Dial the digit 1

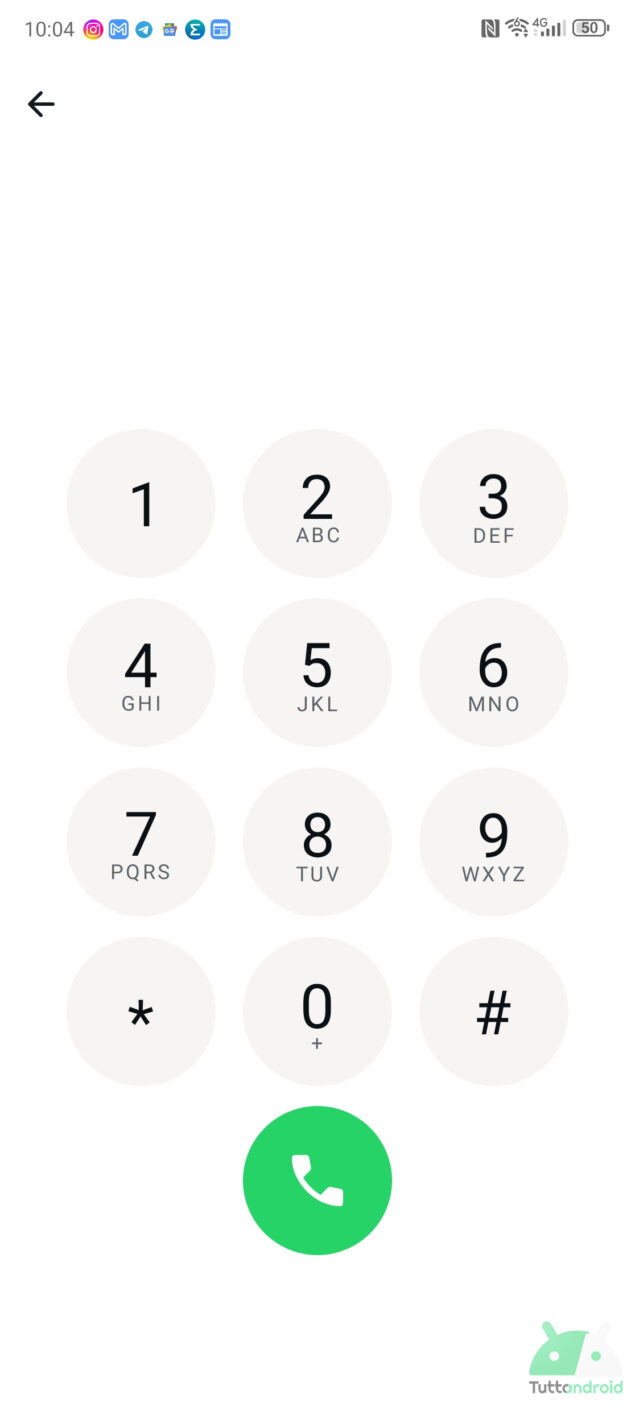click(x=141, y=503)
